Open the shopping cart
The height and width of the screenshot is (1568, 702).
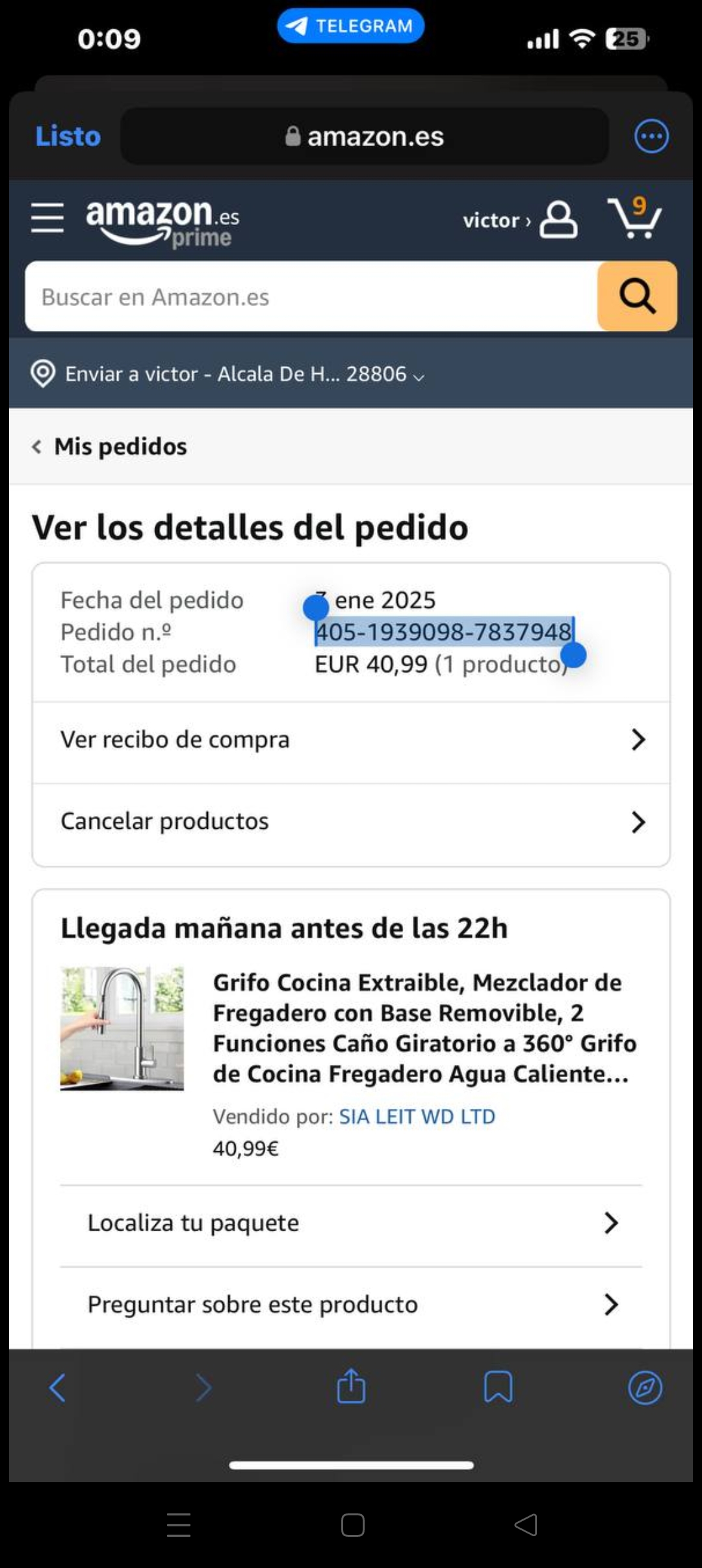634,218
